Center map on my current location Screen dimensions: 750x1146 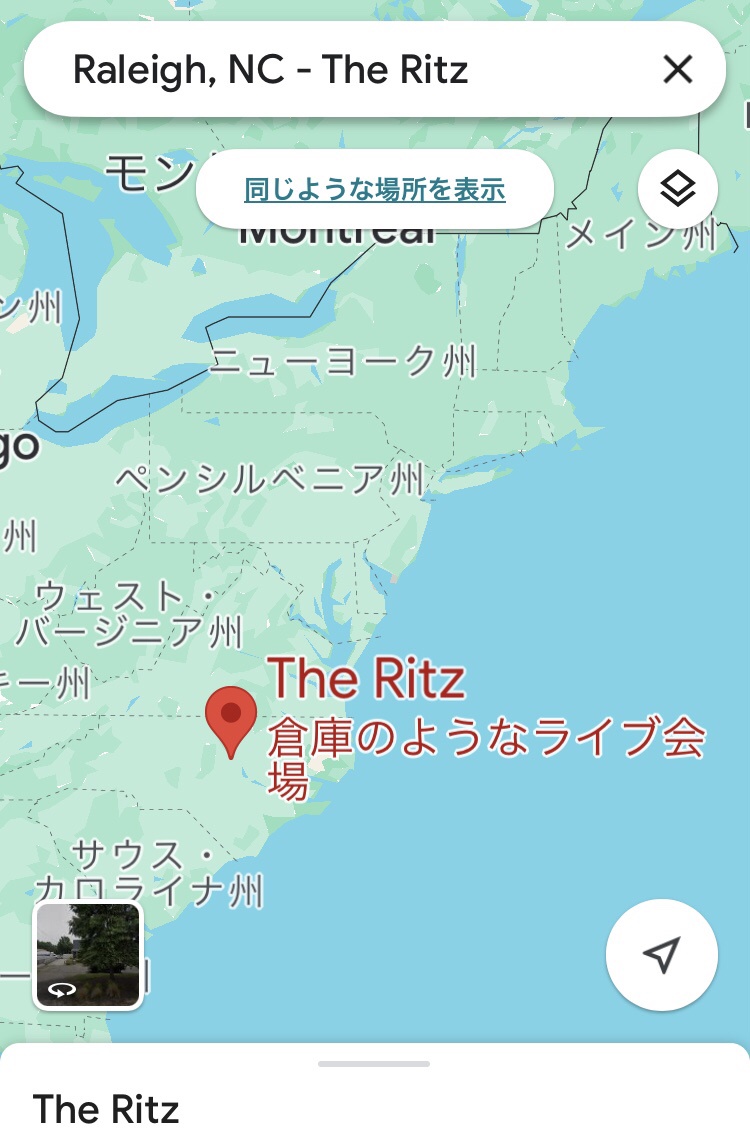tap(662, 955)
